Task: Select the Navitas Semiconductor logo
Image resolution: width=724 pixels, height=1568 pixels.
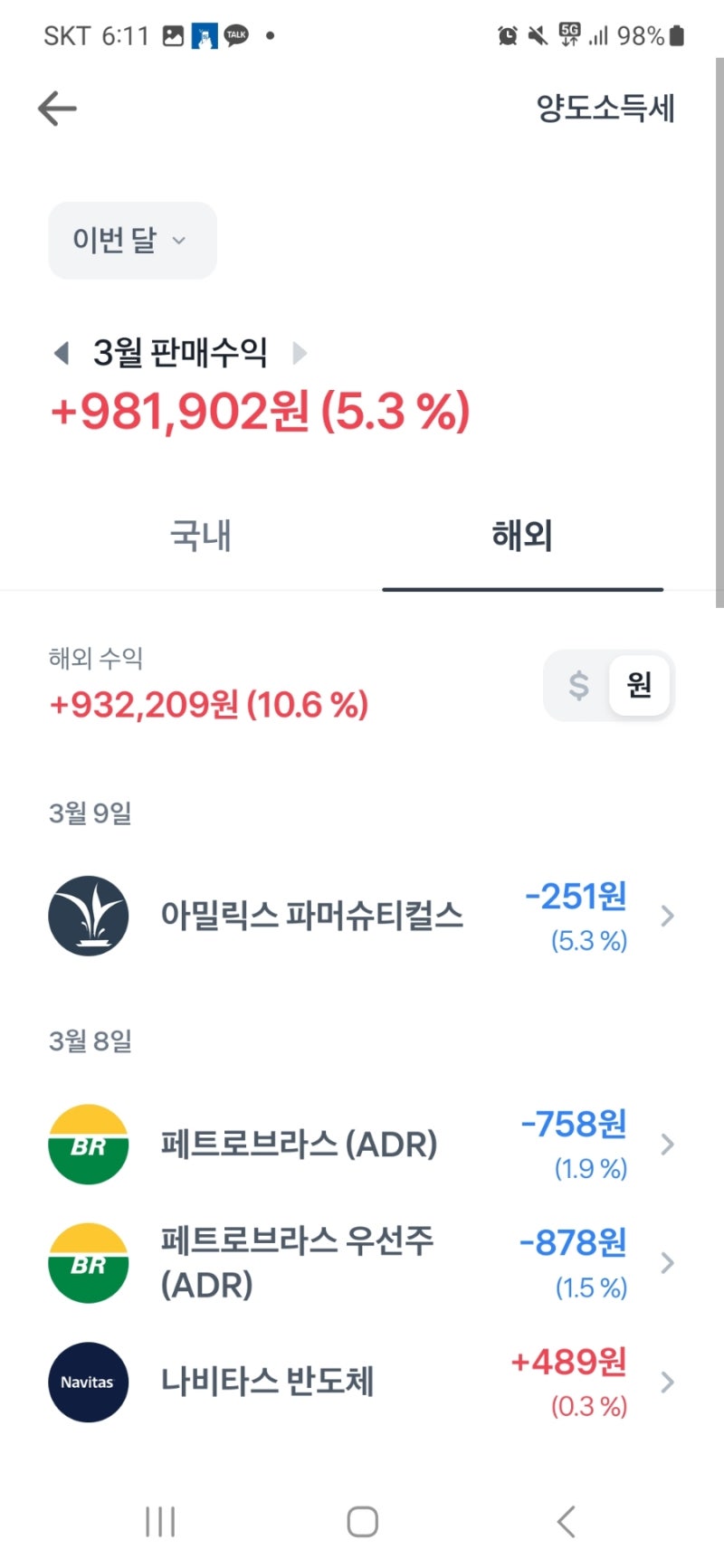Action: click(x=88, y=1382)
